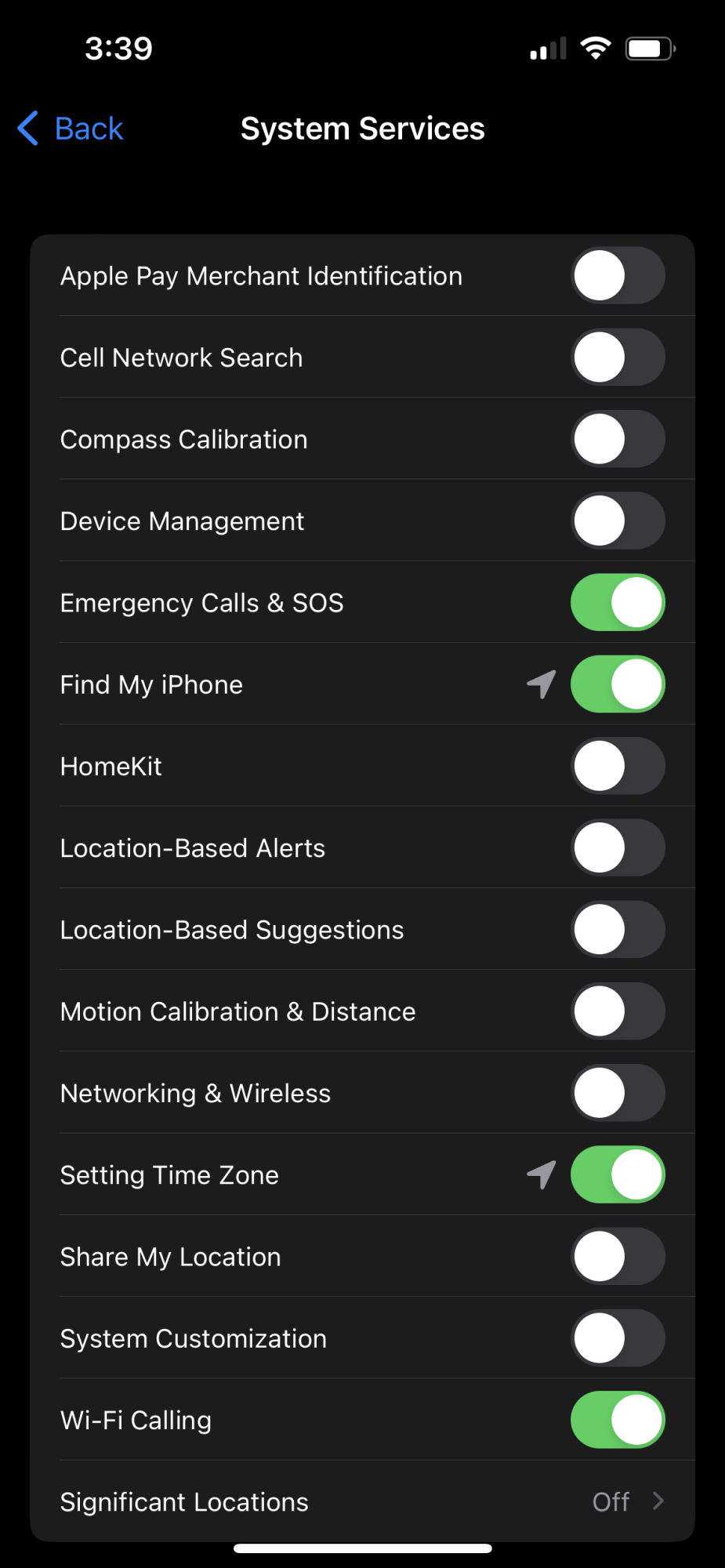725x1568 pixels.
Task: Turn on Location-Based Alerts
Action: (x=618, y=848)
